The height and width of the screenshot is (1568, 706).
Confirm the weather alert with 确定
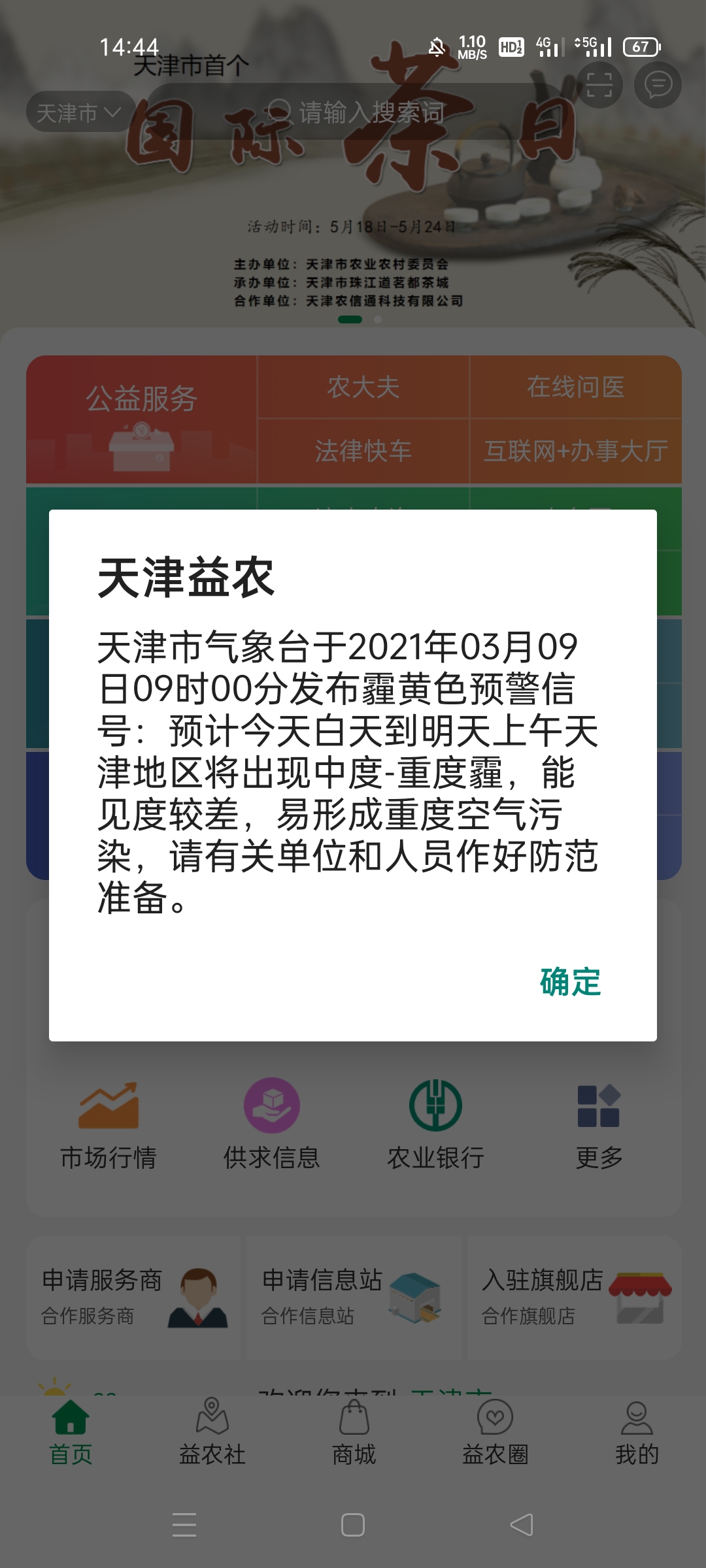(x=570, y=981)
